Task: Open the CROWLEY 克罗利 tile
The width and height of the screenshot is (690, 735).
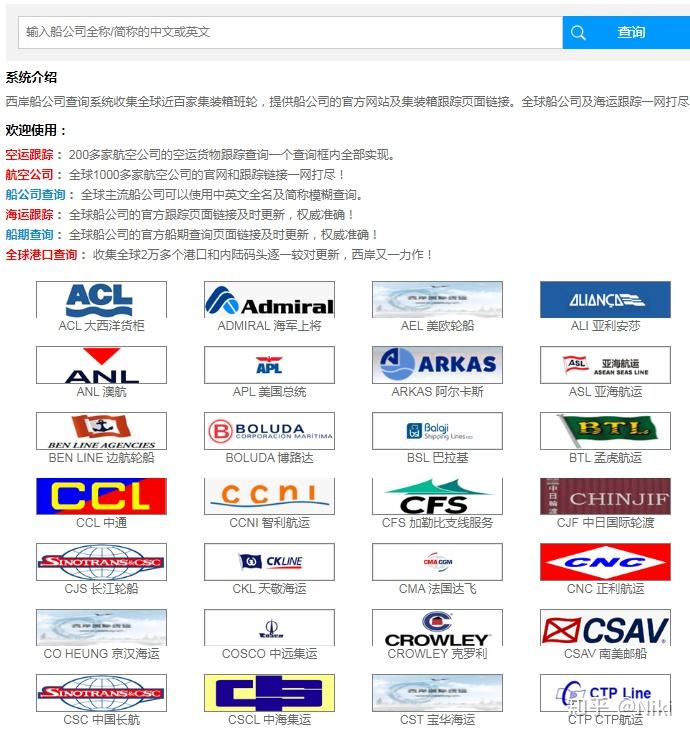Action: coord(437,629)
